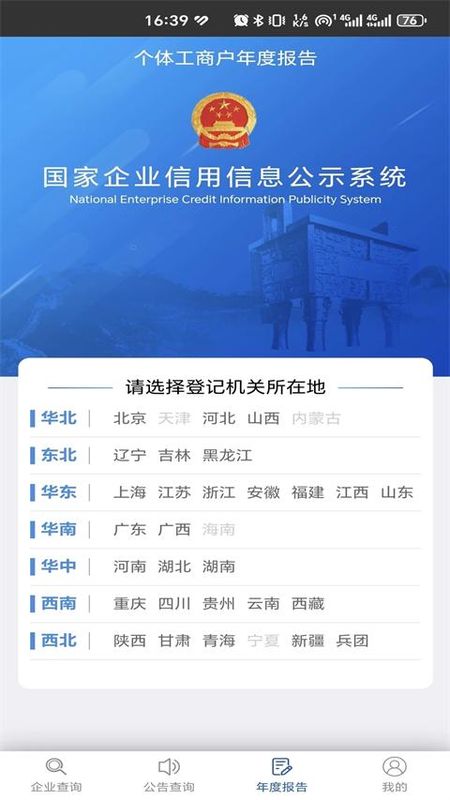The height and width of the screenshot is (800, 450).
Task: Pick 辽宁 province
Action: (130, 455)
